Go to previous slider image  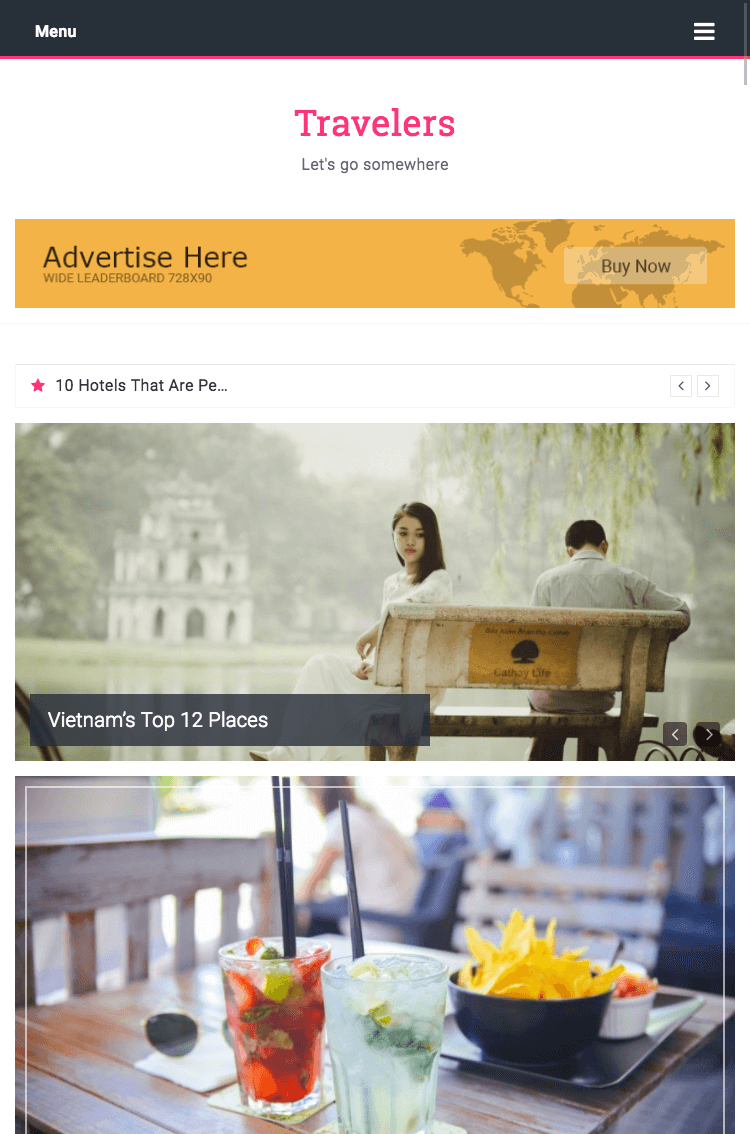coord(675,734)
